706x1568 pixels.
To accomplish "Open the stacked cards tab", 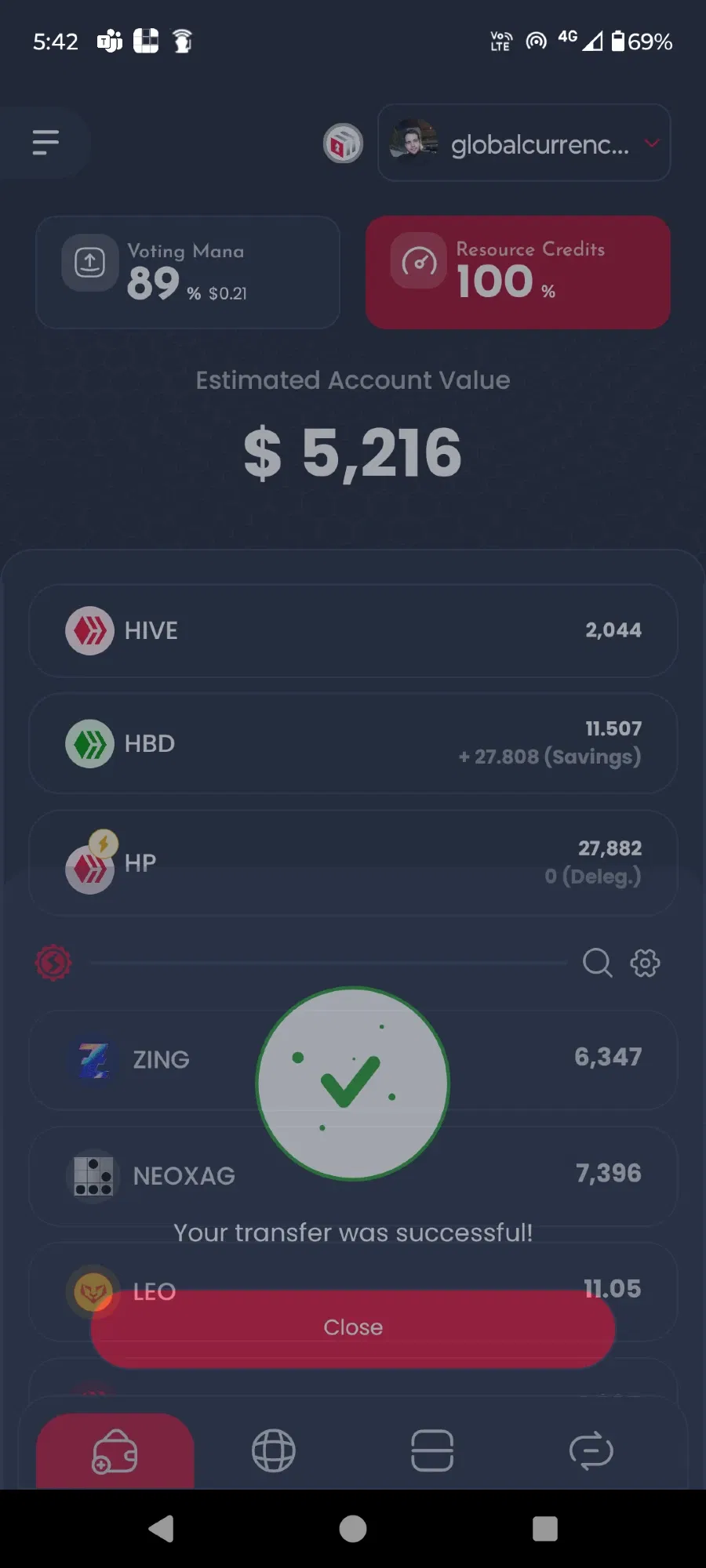I will pos(432,1451).
